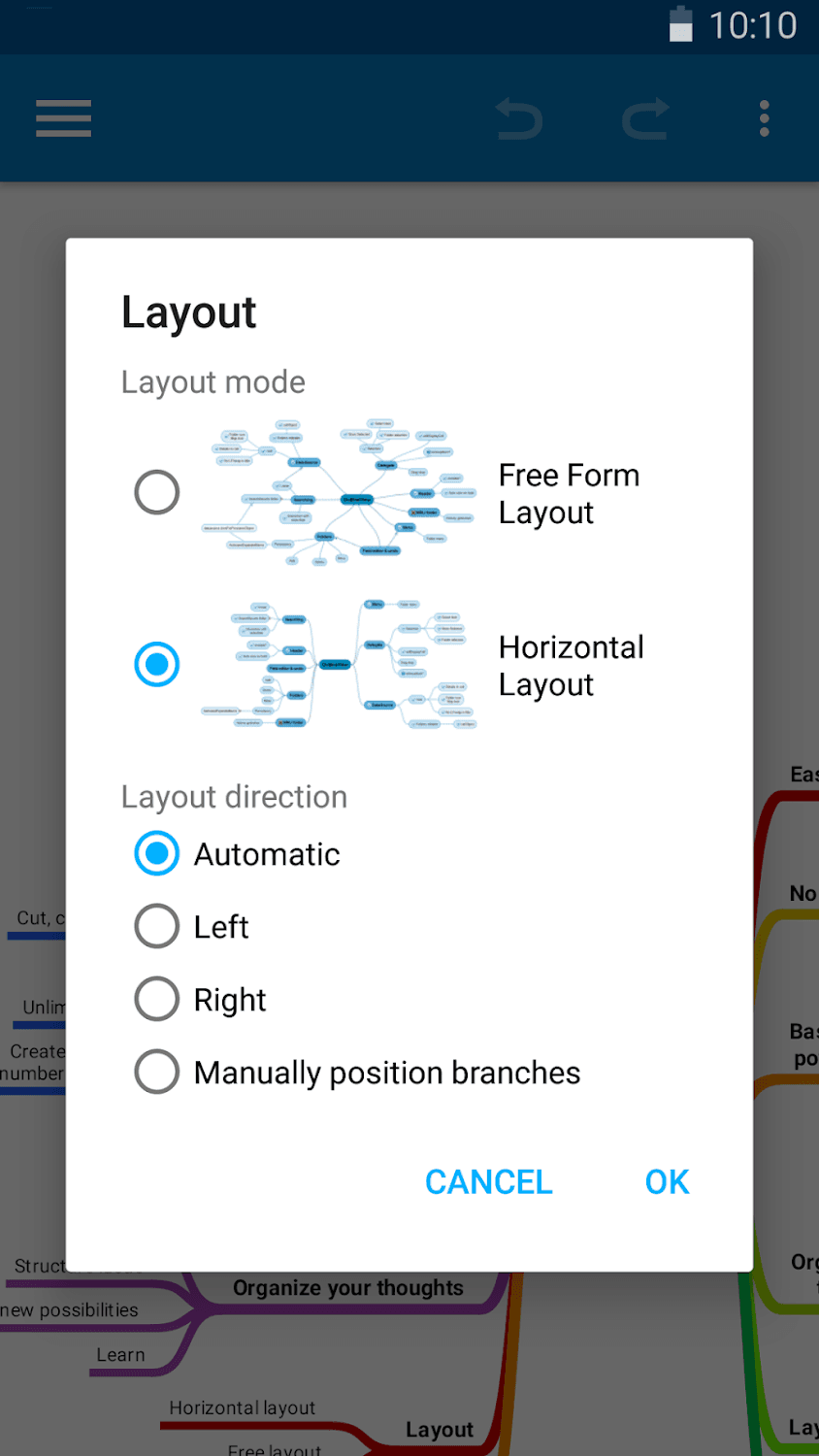Choose Horizontal Layout mode

156,665
